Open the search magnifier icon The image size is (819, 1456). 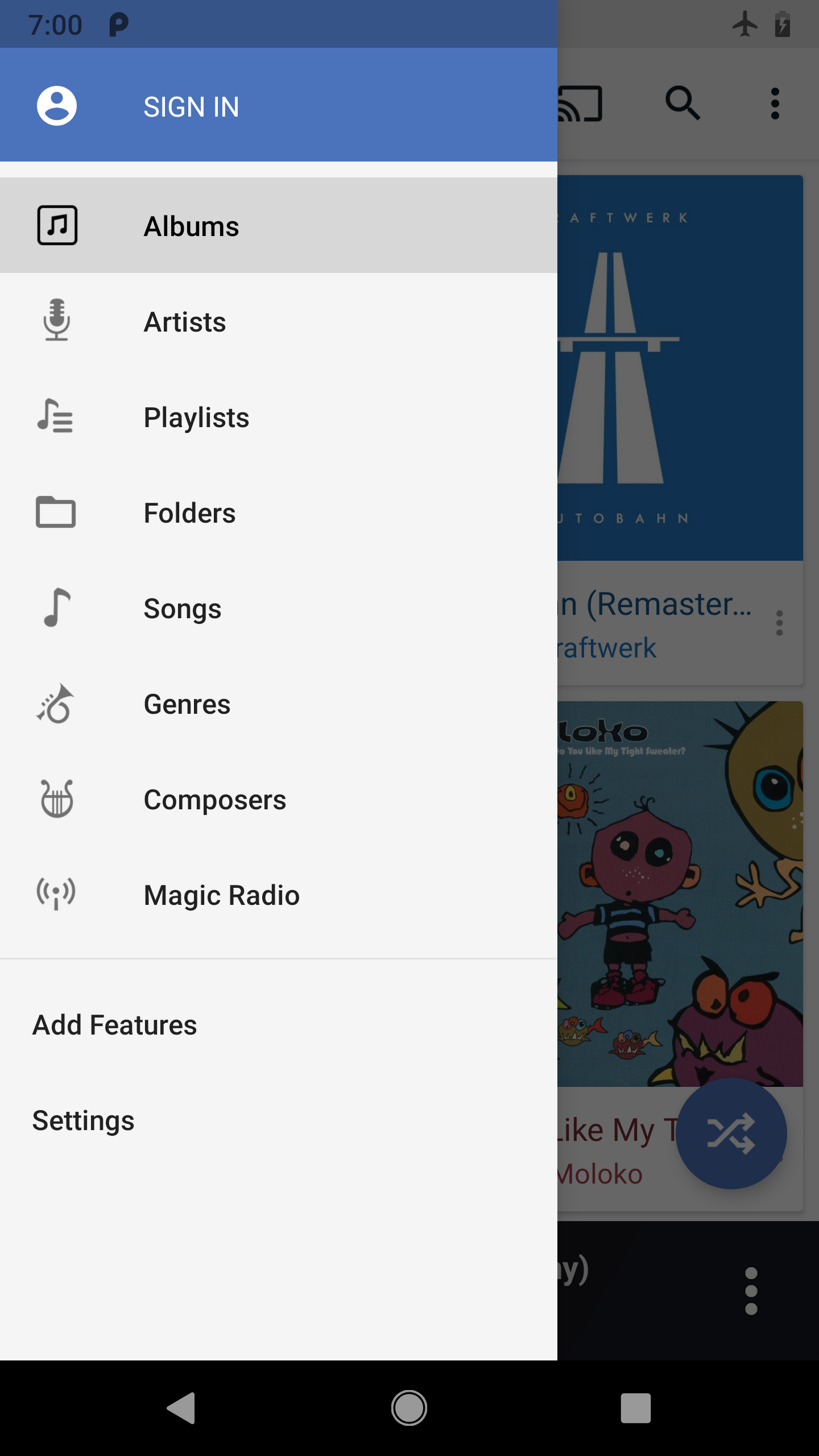pos(683,105)
